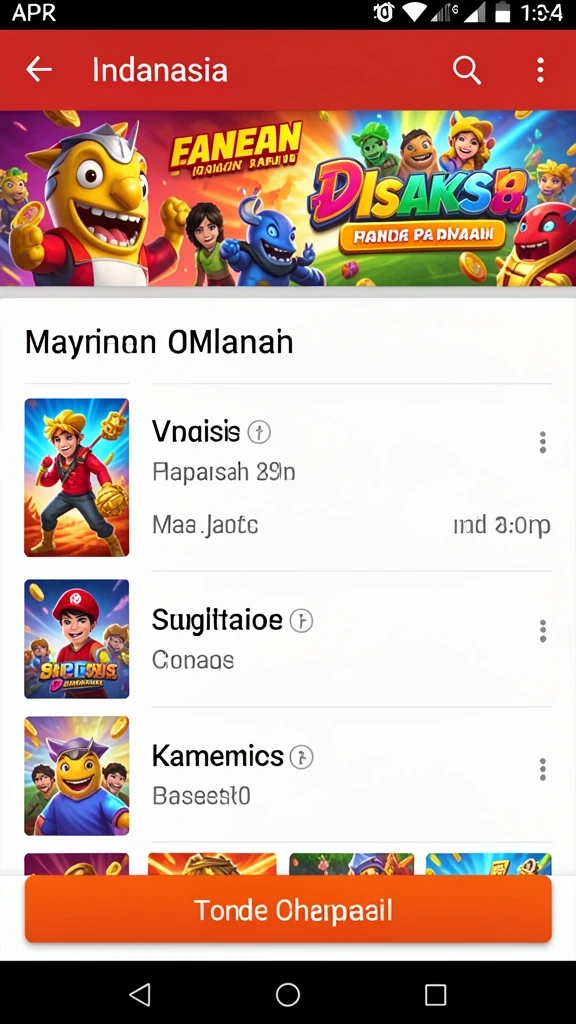Open more options for Kamemics
The image size is (576, 1024).
(543, 769)
